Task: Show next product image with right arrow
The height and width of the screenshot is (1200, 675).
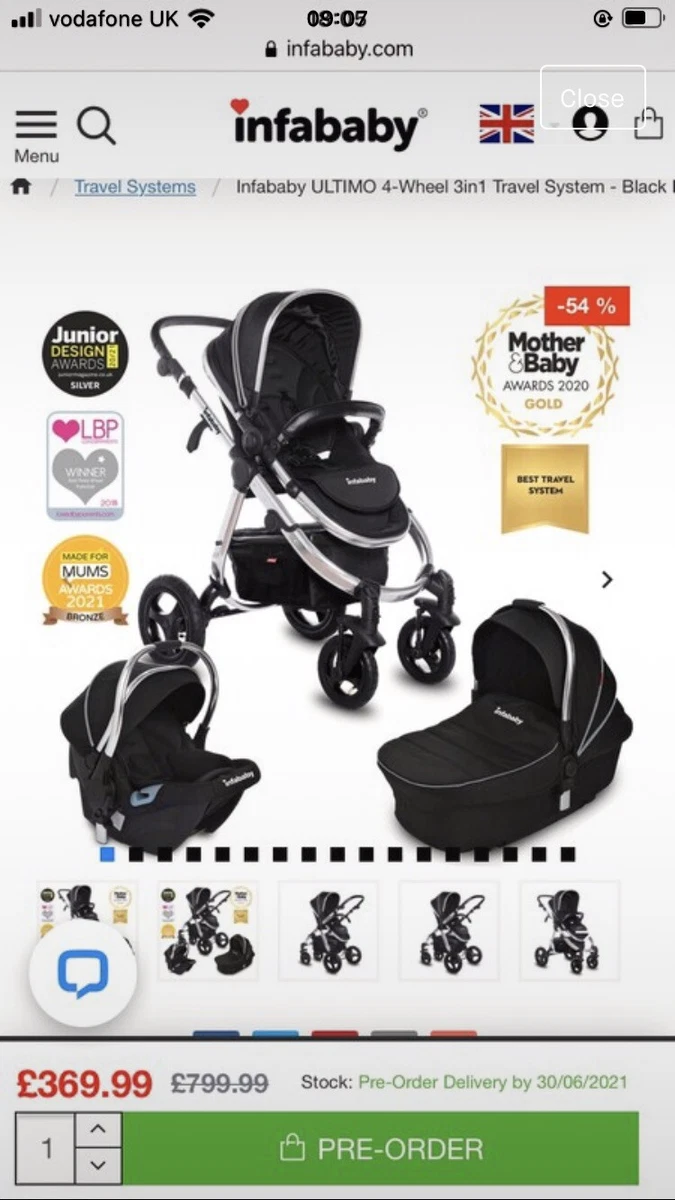Action: coord(606,579)
